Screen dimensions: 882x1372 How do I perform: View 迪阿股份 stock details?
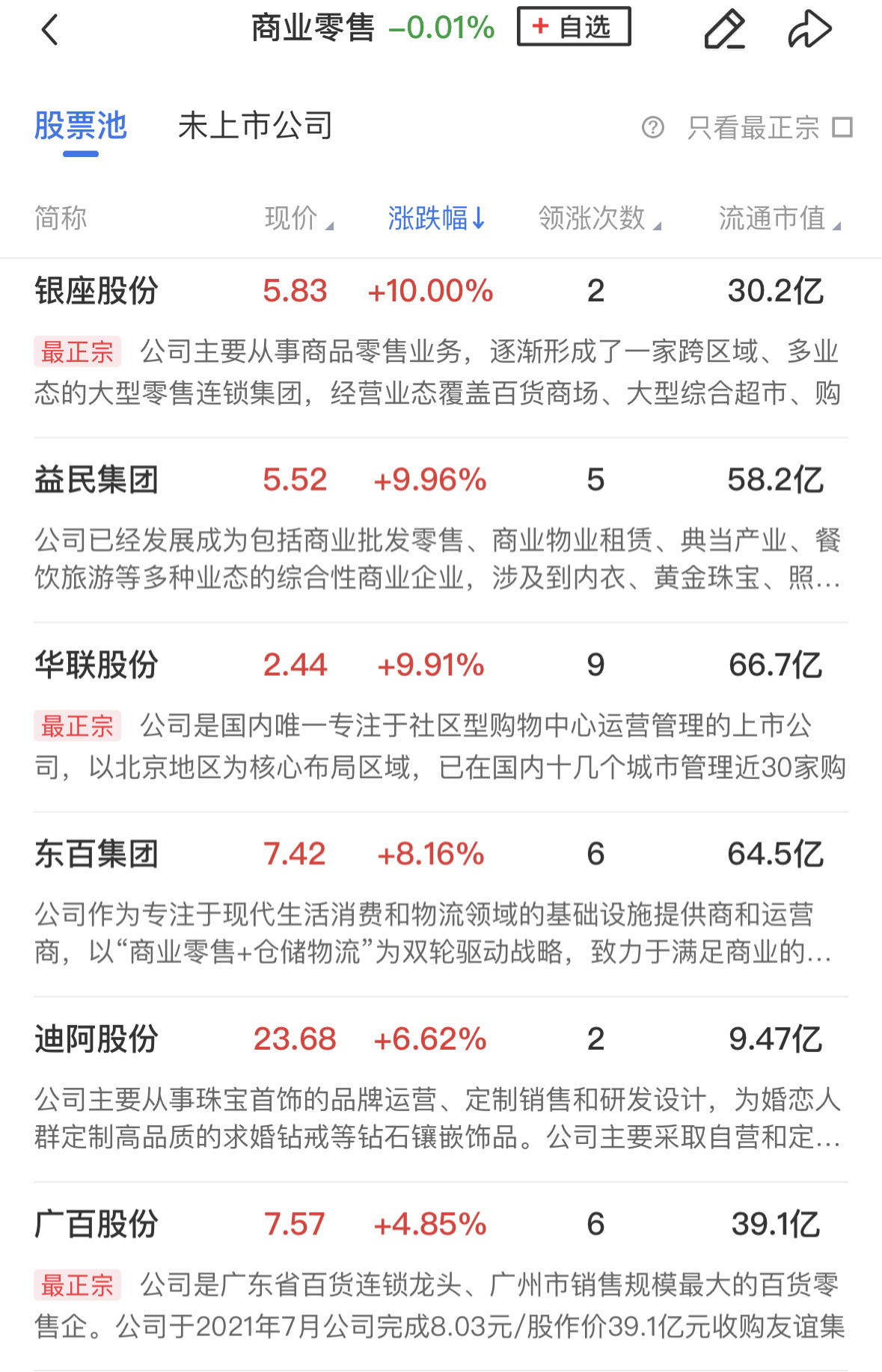[x=97, y=1039]
